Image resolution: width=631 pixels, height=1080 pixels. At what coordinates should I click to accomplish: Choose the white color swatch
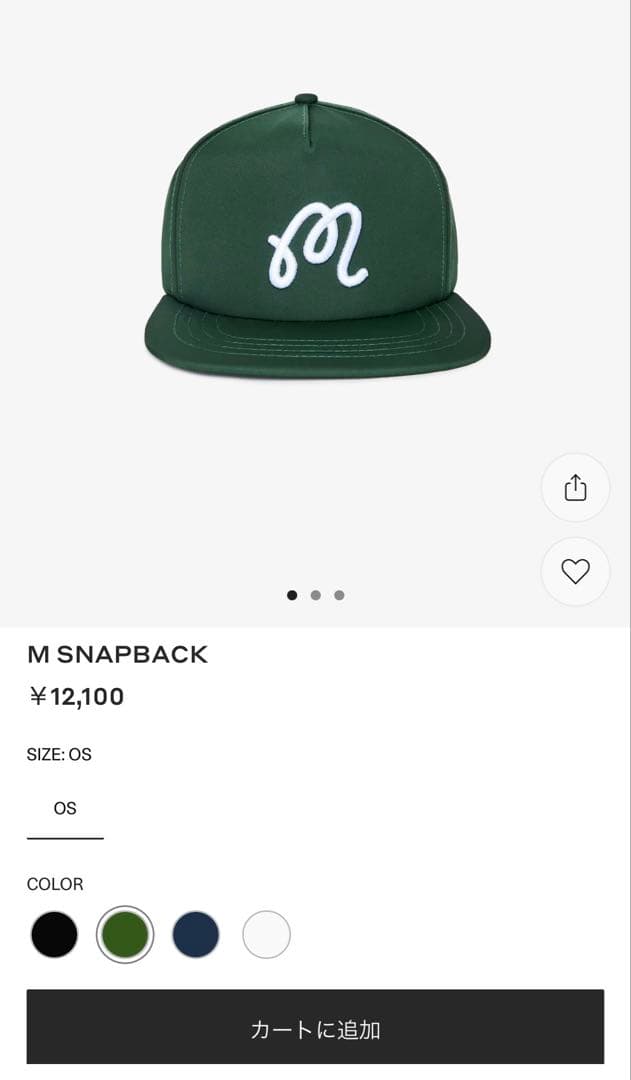[266, 935]
